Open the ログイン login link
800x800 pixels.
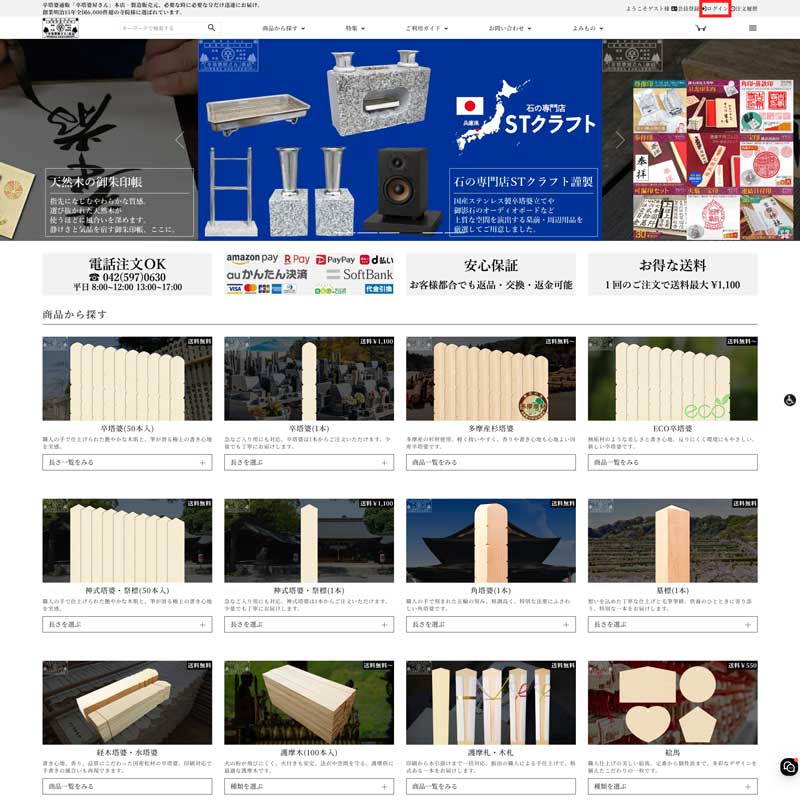tap(717, 8)
